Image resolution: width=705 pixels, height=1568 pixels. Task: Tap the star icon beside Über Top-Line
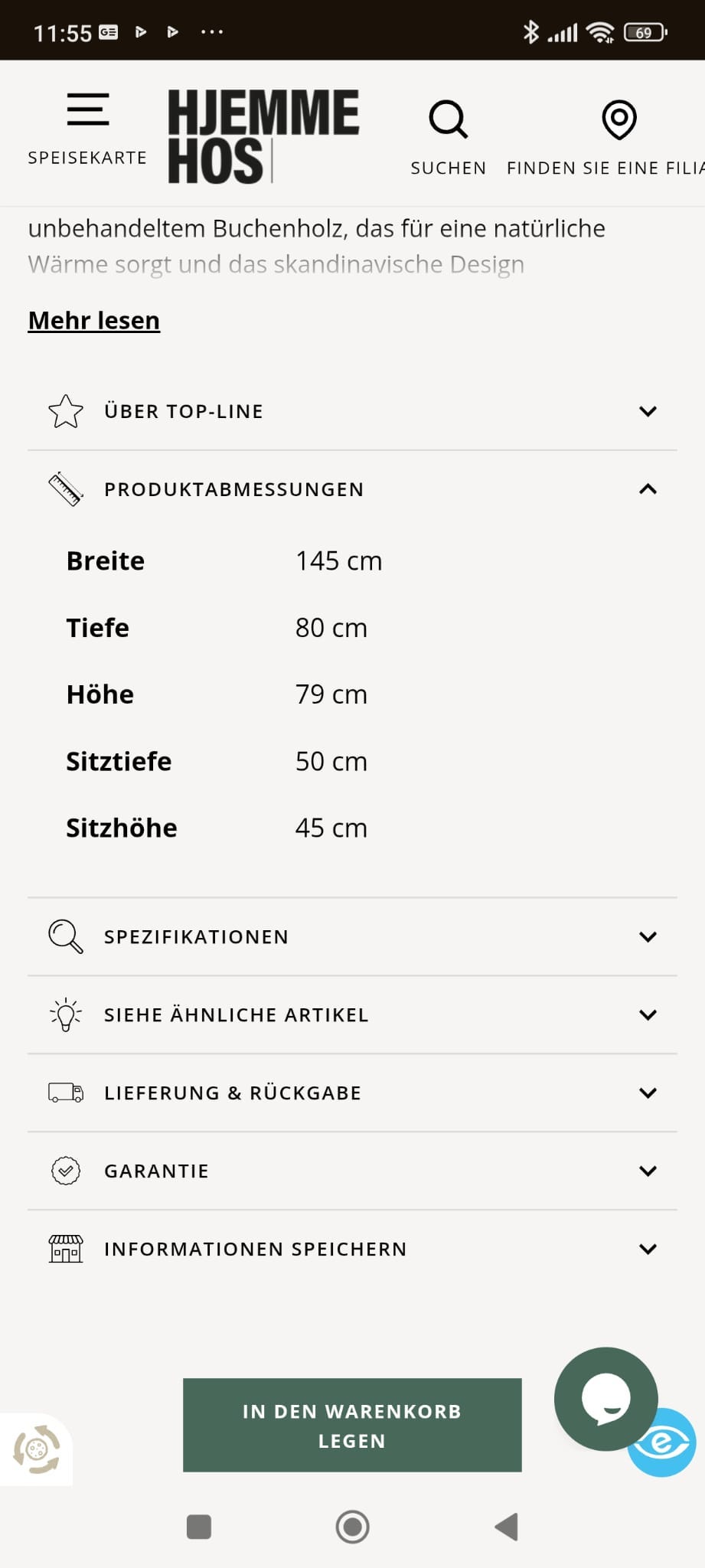pos(65,411)
